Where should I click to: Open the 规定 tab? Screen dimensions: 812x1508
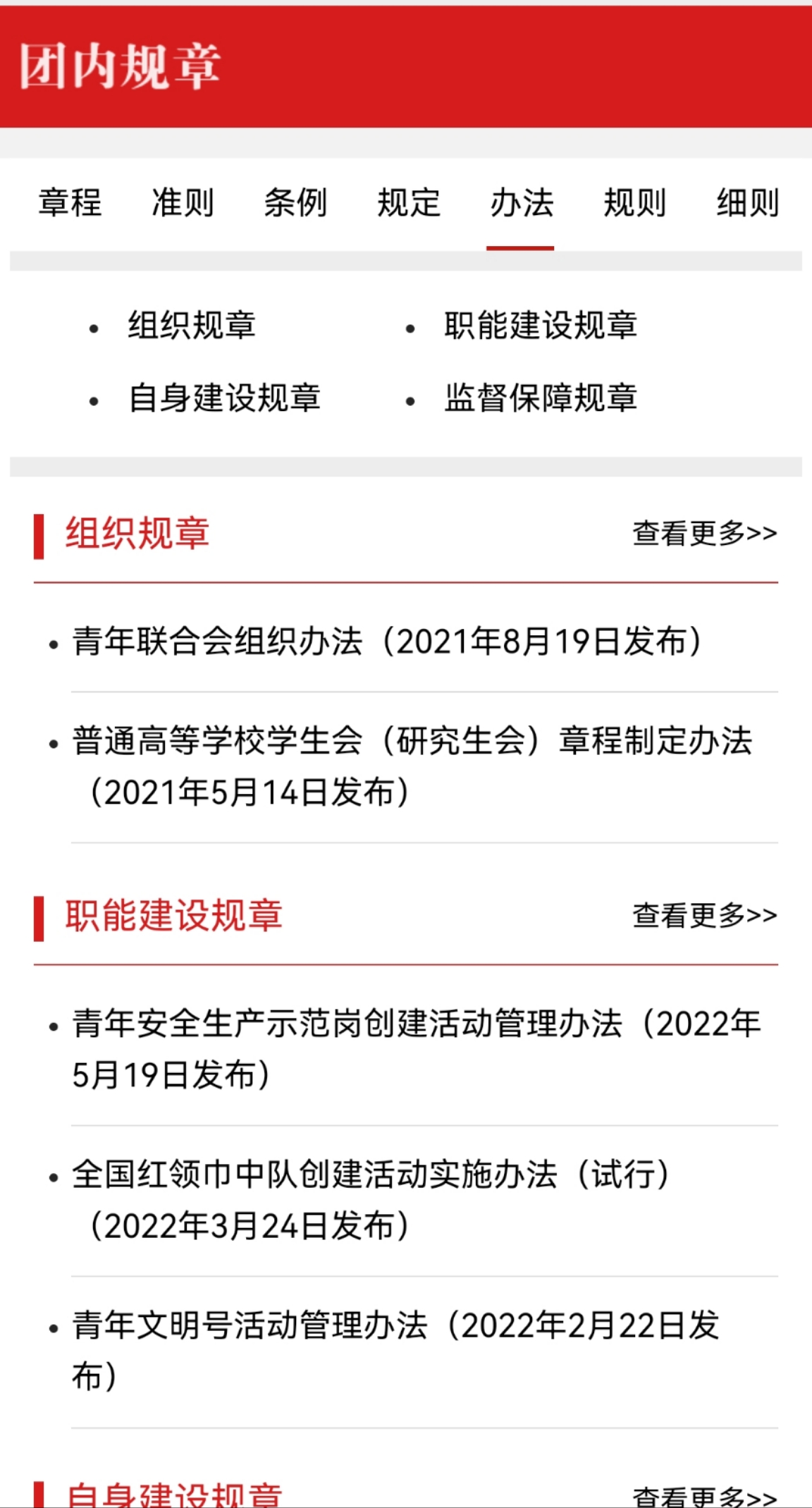point(409,203)
